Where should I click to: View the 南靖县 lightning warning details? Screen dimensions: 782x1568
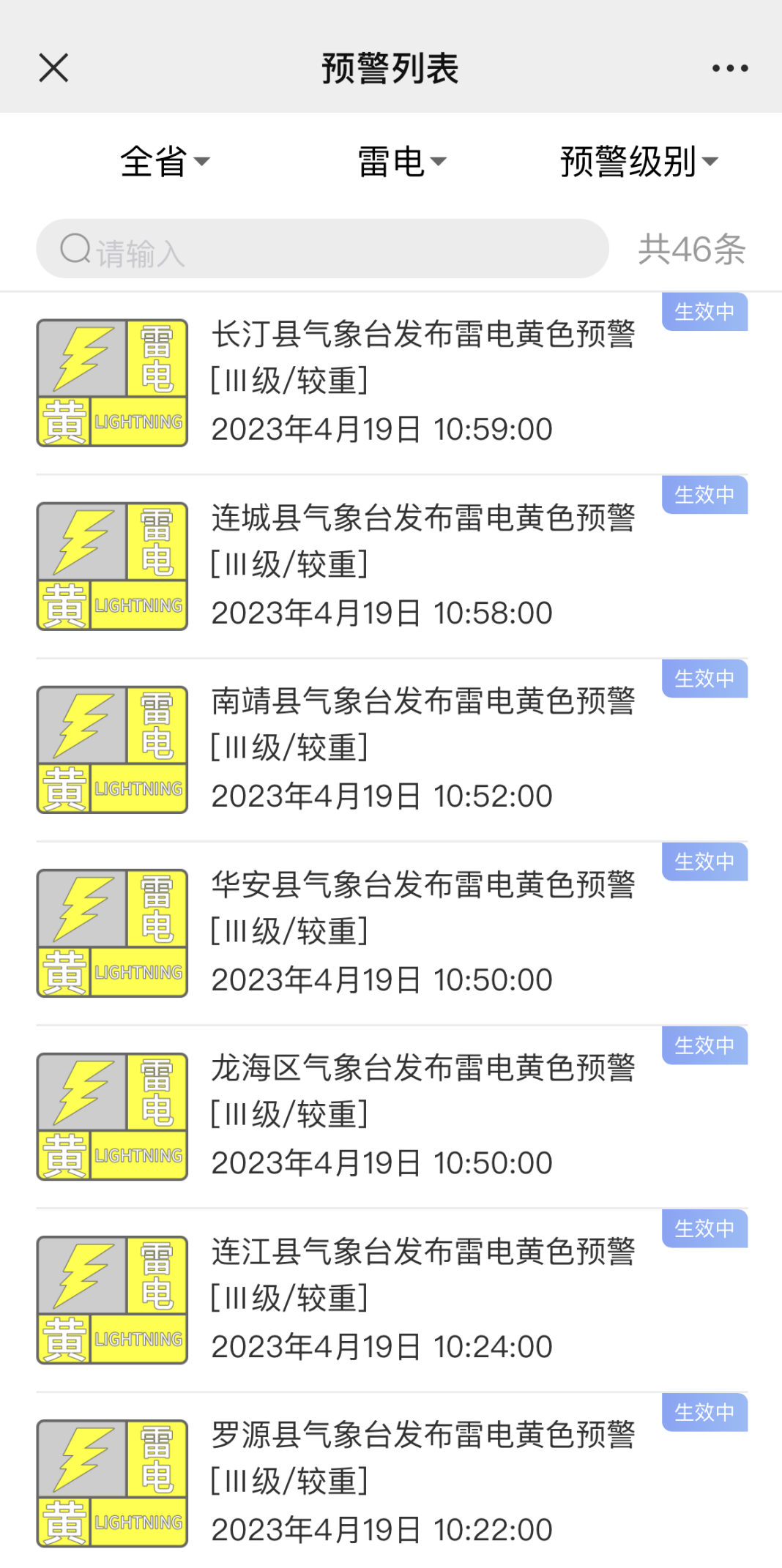tap(391, 750)
